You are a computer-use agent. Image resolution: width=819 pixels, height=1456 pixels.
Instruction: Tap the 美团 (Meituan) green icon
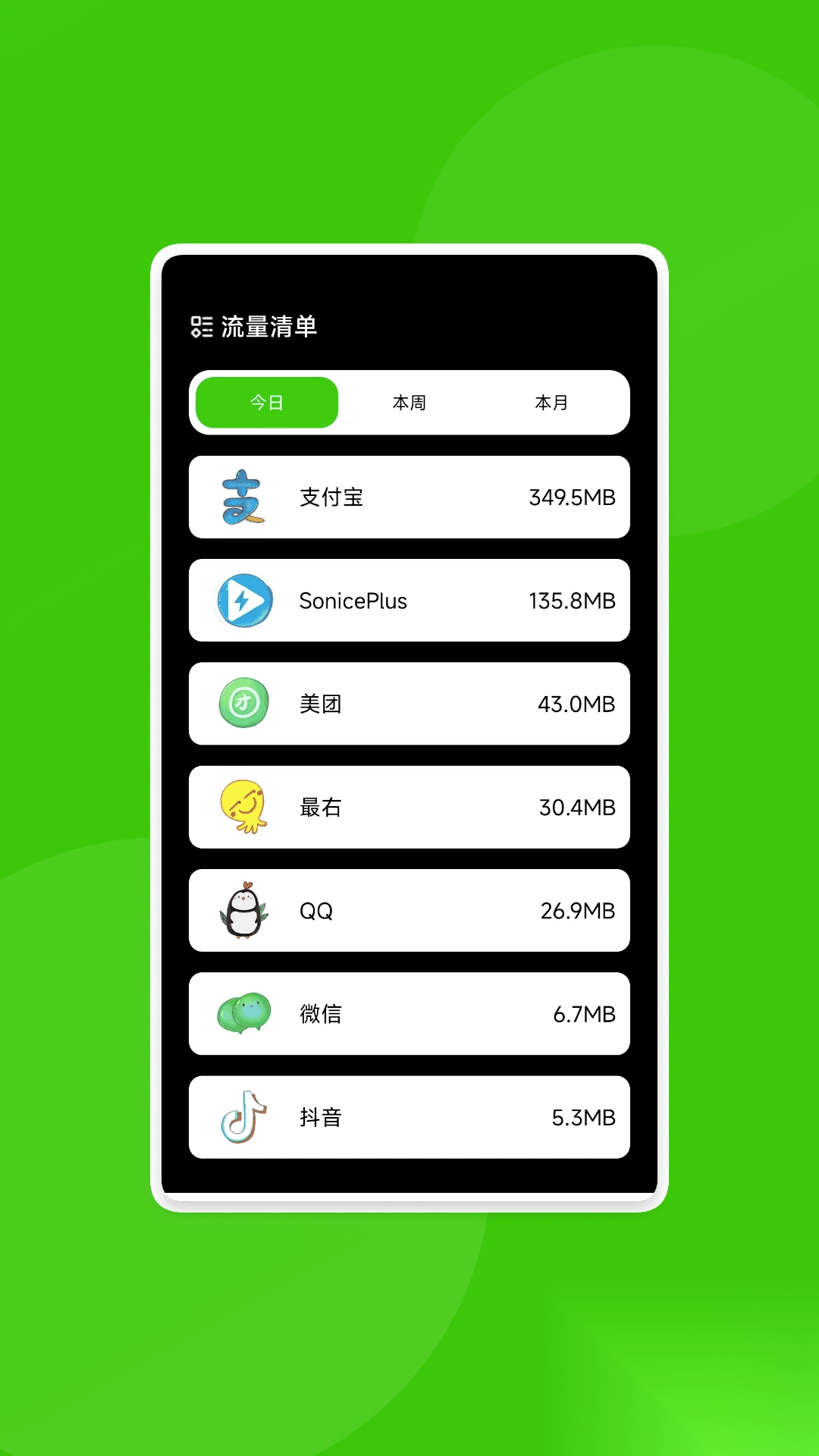coord(243,704)
